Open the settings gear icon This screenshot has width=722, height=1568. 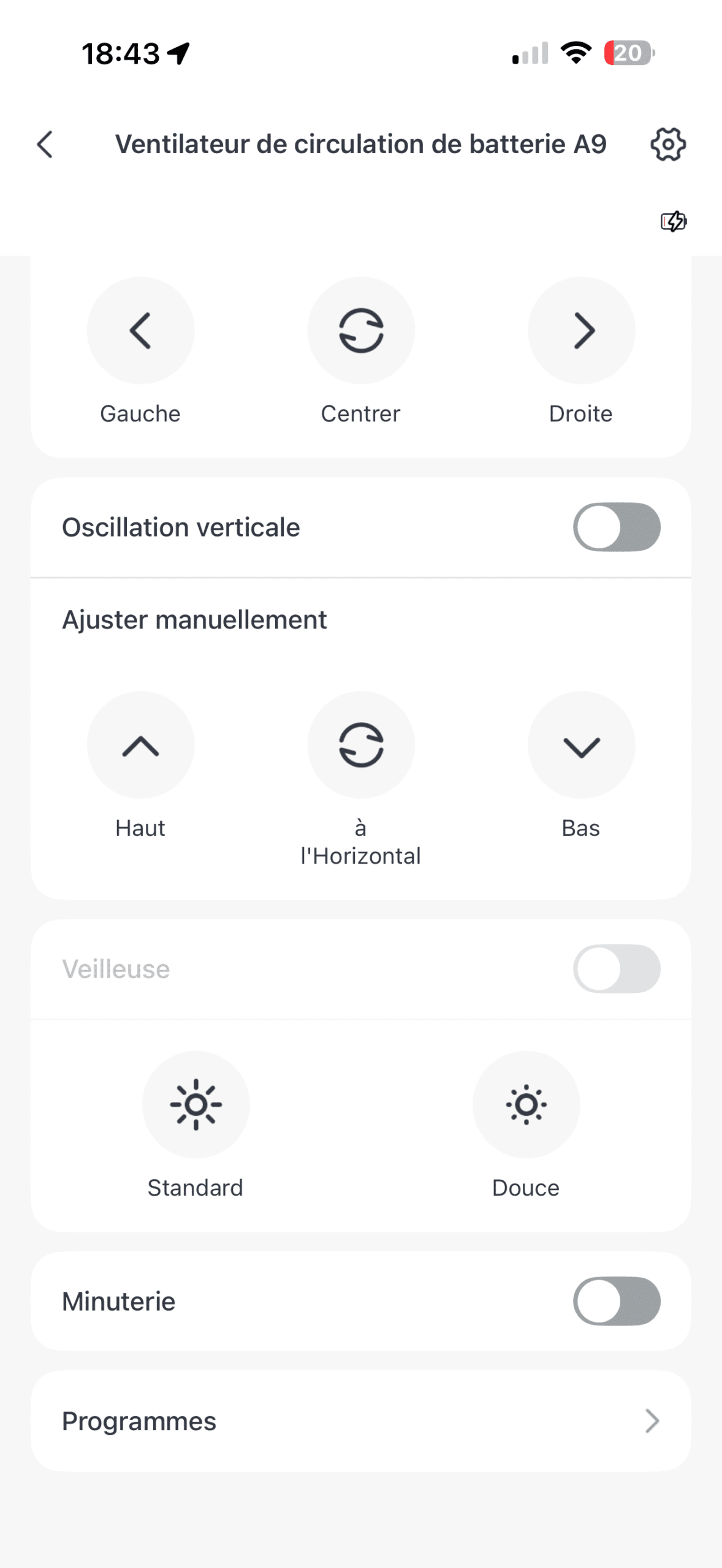point(667,145)
